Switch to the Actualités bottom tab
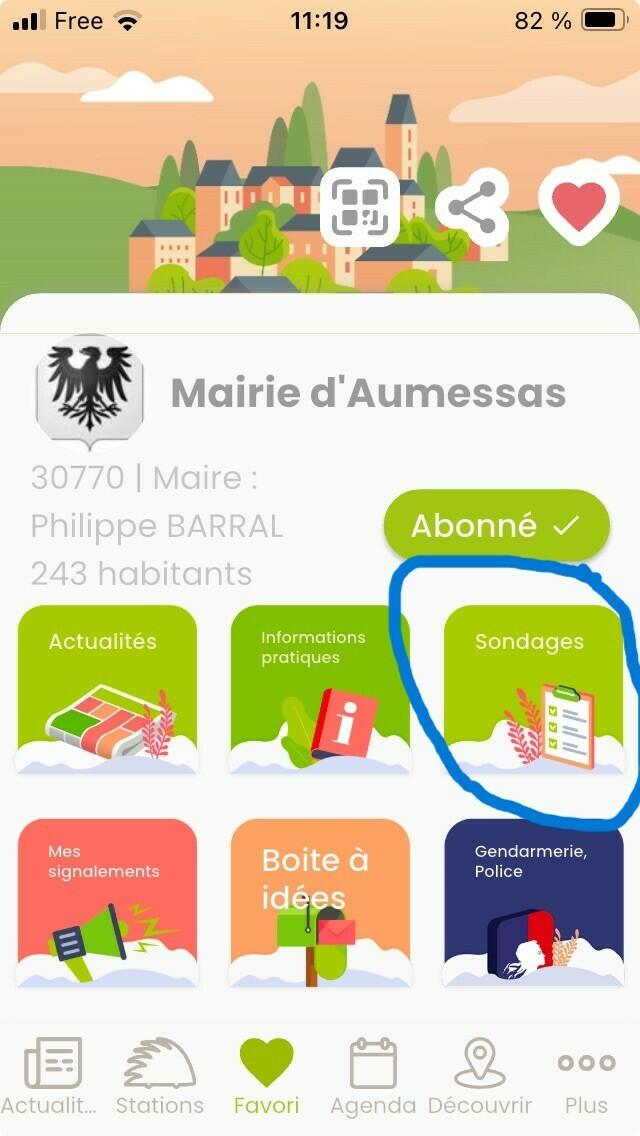This screenshot has width=640, height=1136. tap(50, 1076)
